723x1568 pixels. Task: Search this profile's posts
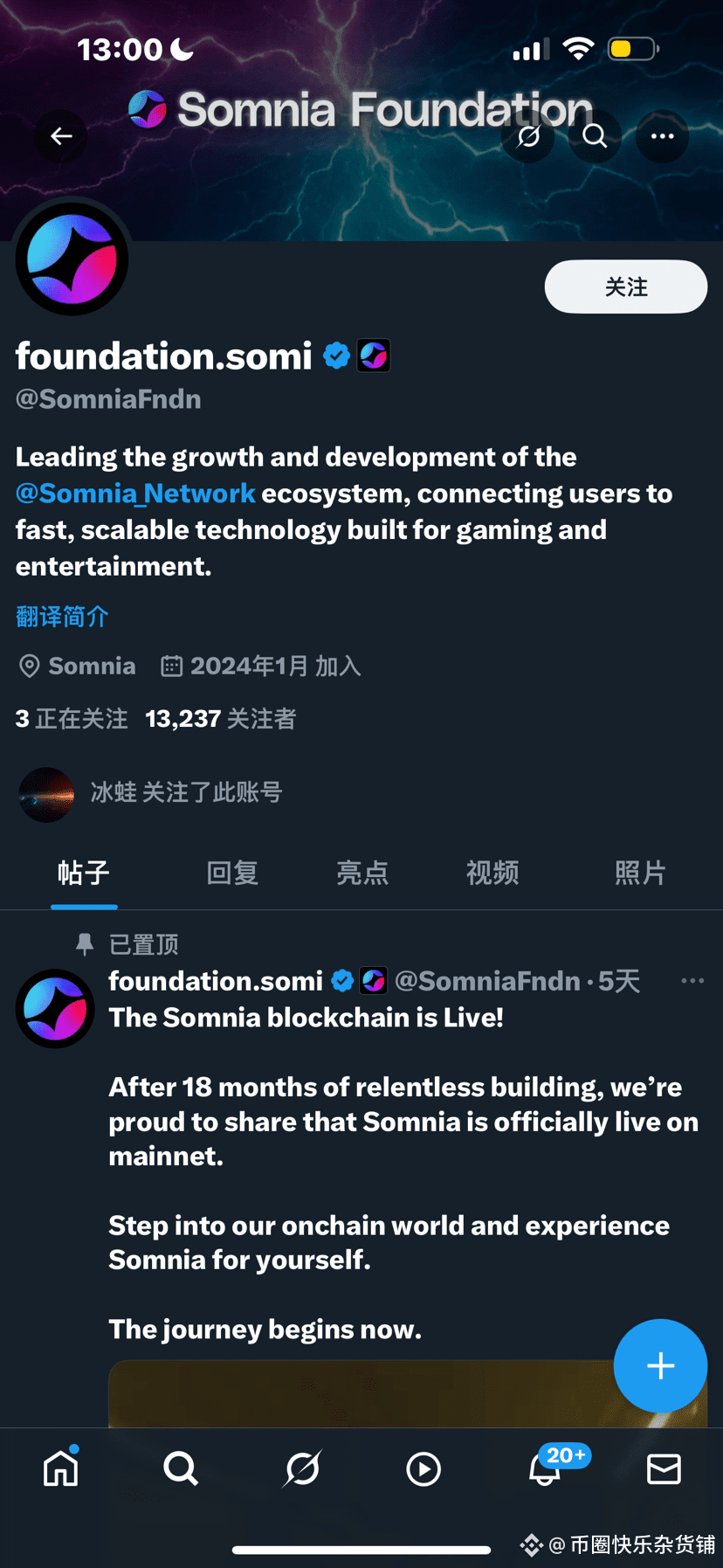pos(595,136)
